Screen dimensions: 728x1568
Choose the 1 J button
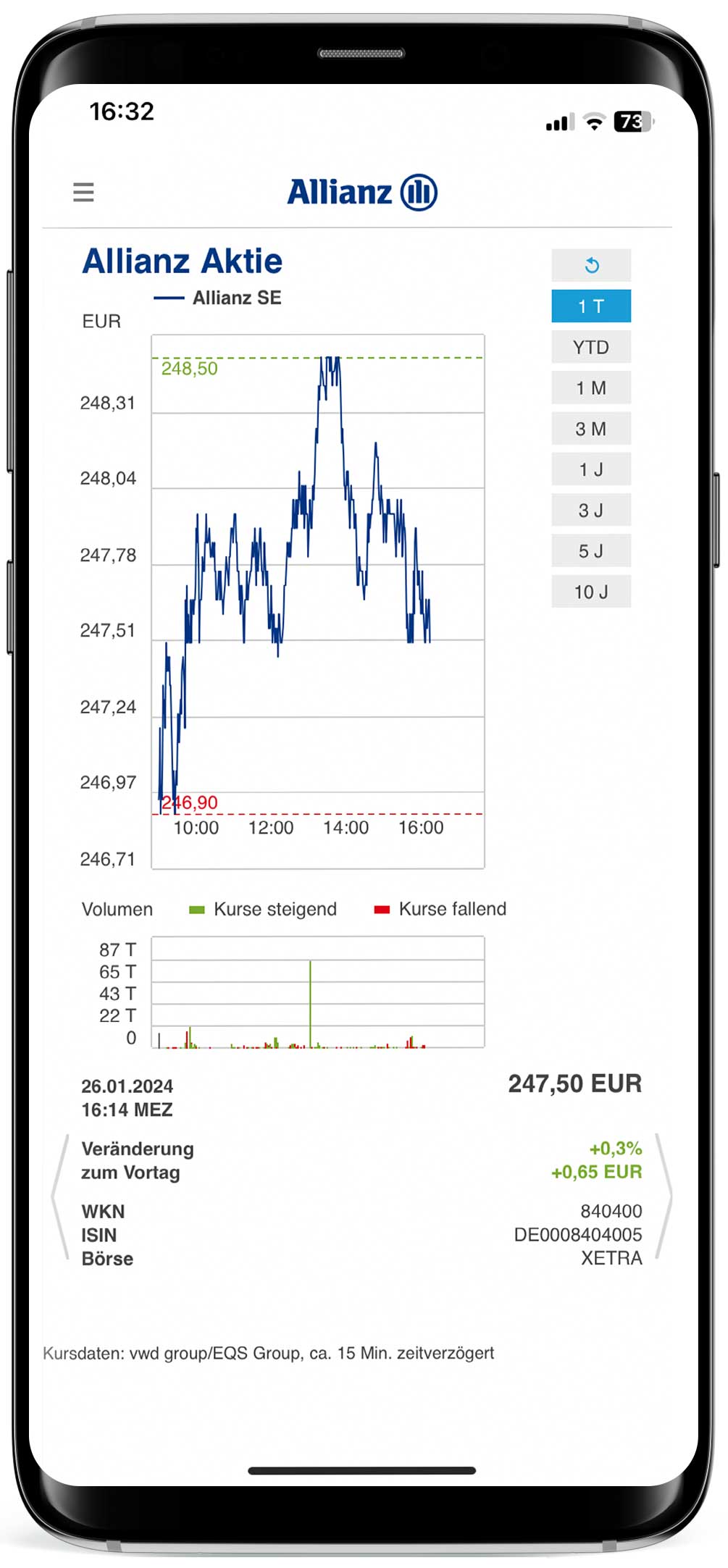[592, 469]
